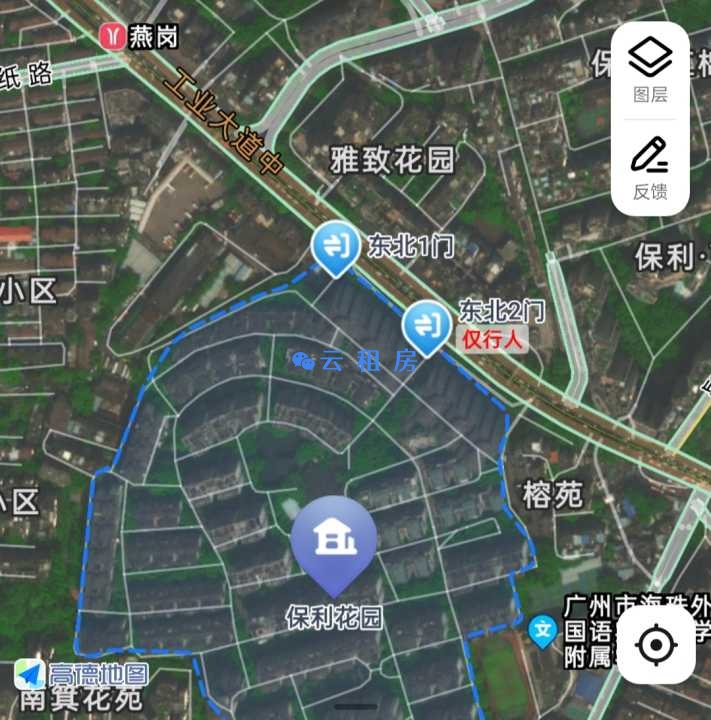Tap the 保利花园 location pin

tap(334, 542)
